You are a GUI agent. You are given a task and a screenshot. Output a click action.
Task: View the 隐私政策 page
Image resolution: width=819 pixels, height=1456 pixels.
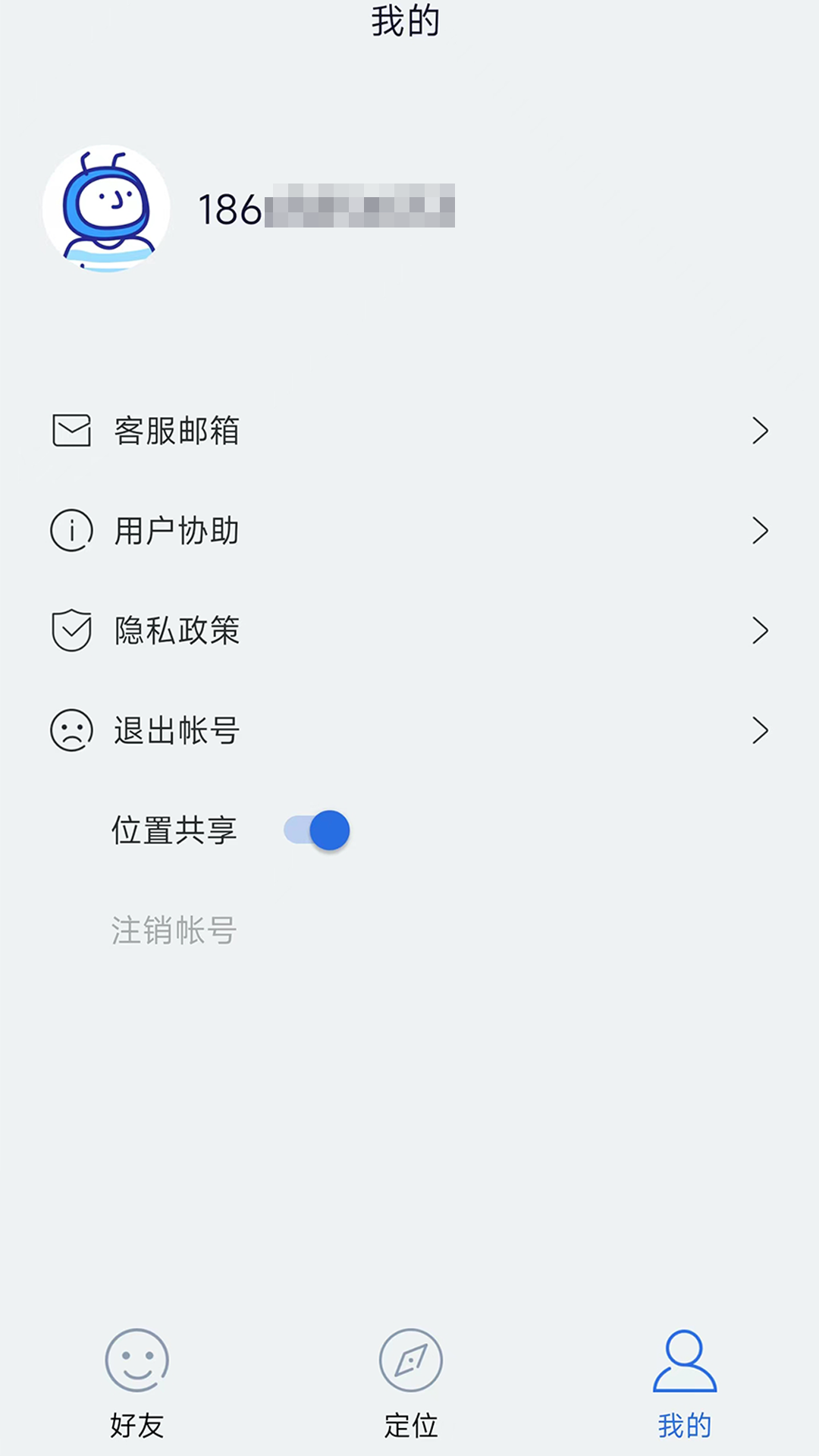point(409,630)
